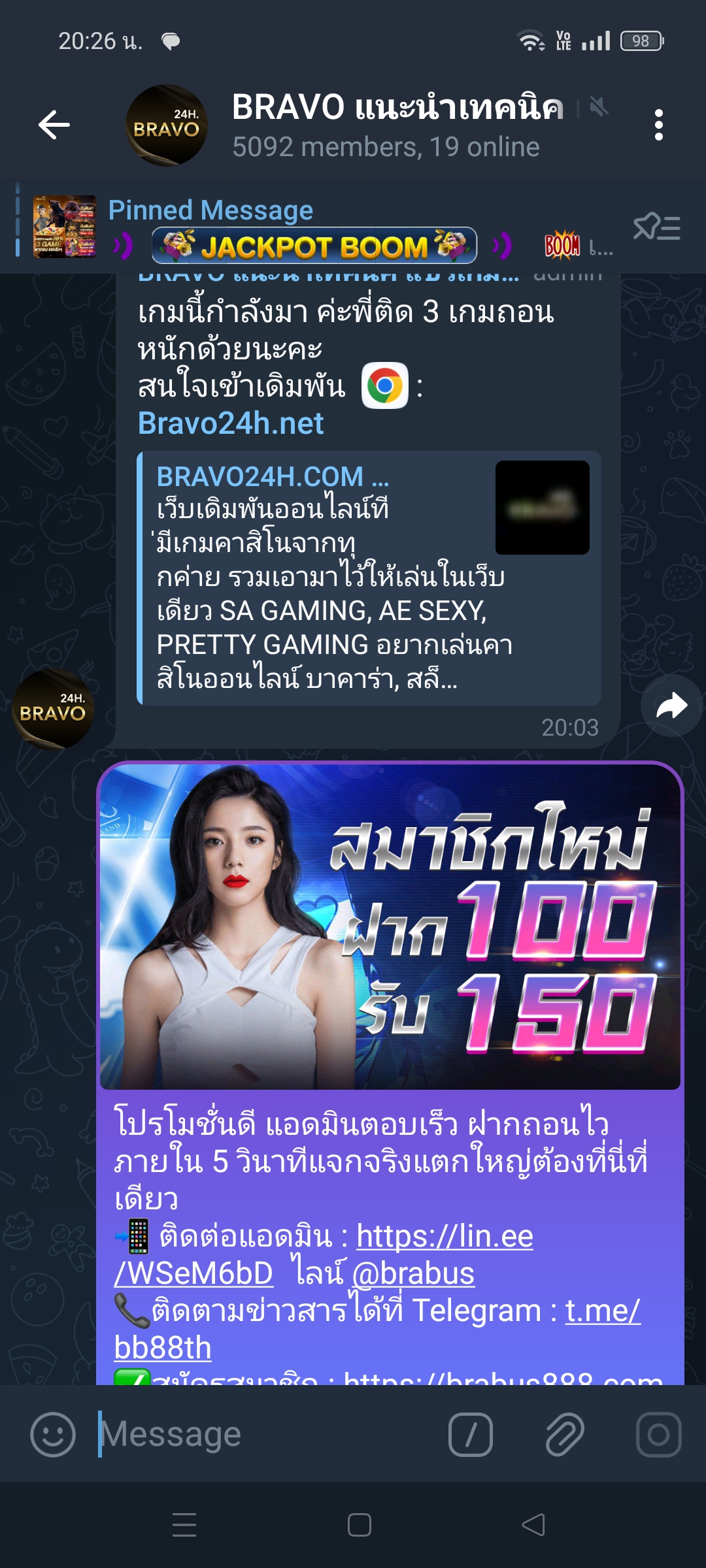Open the bot commands slash button
The height and width of the screenshot is (1568, 706).
pos(470,1435)
